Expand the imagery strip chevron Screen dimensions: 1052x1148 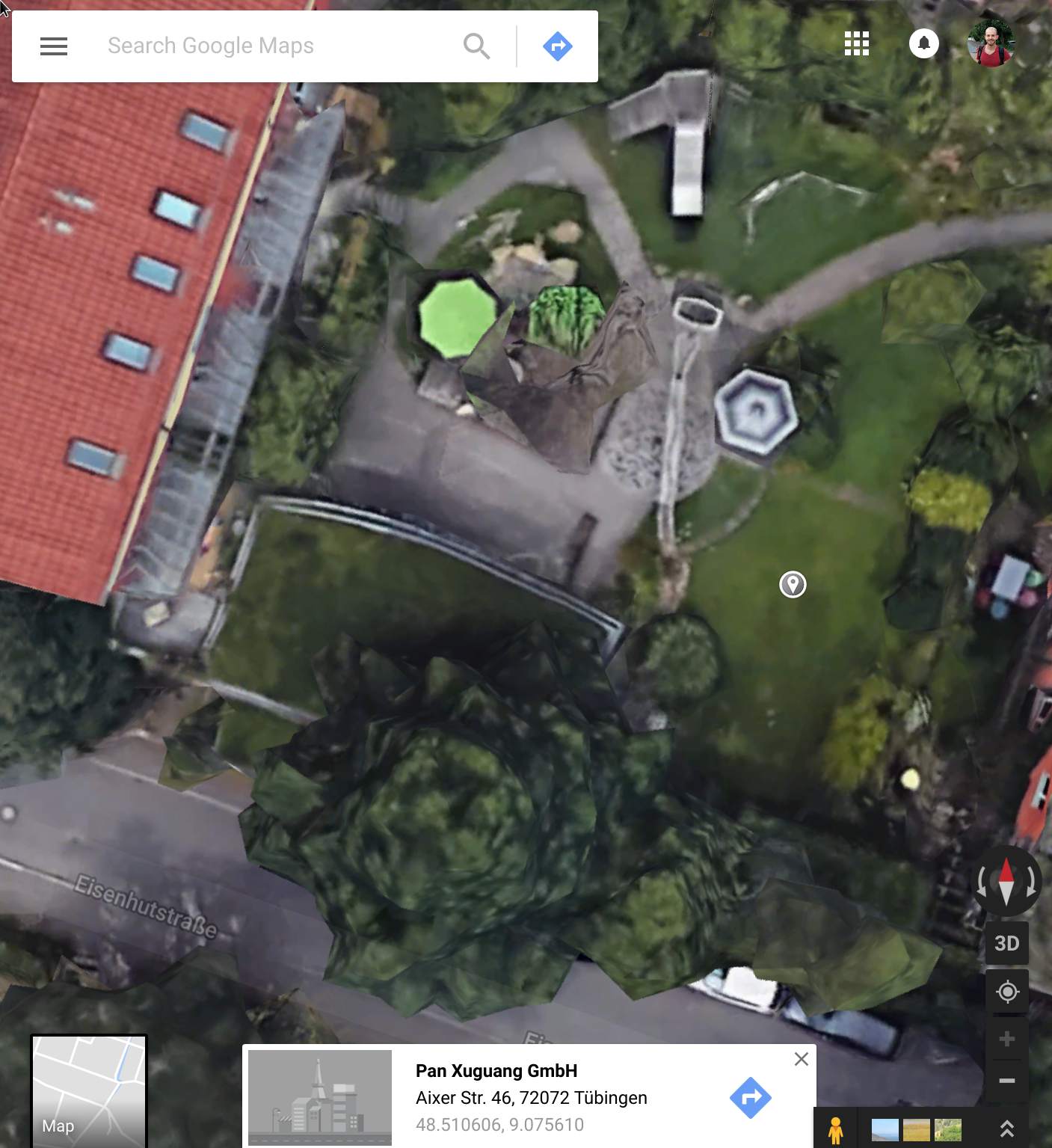1006,1129
